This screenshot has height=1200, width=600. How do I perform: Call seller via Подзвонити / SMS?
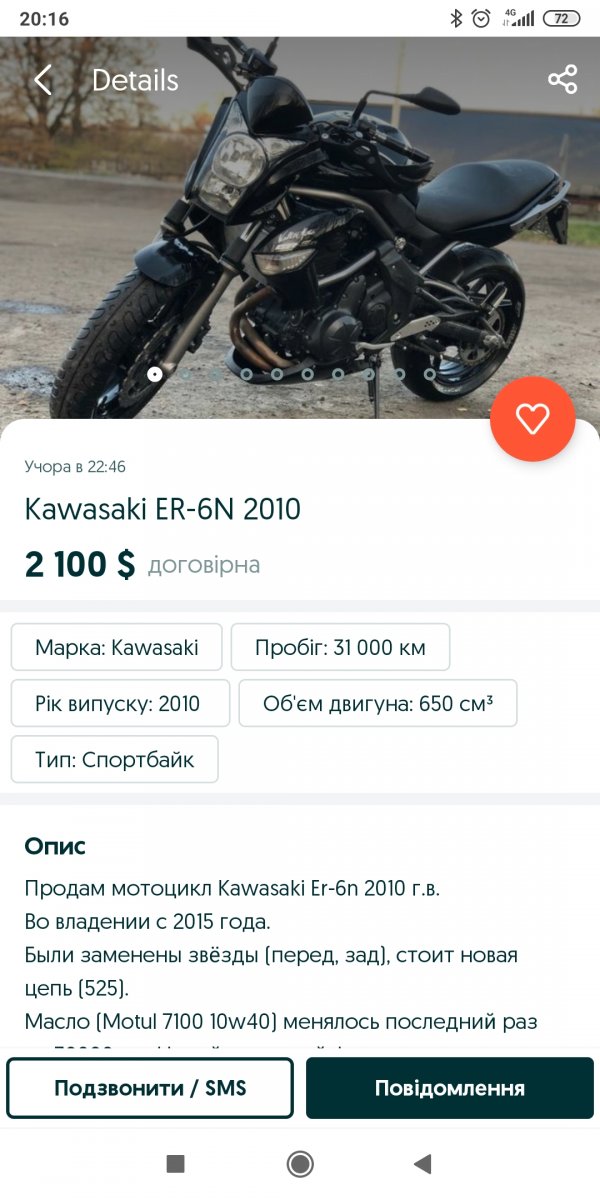pos(150,1088)
